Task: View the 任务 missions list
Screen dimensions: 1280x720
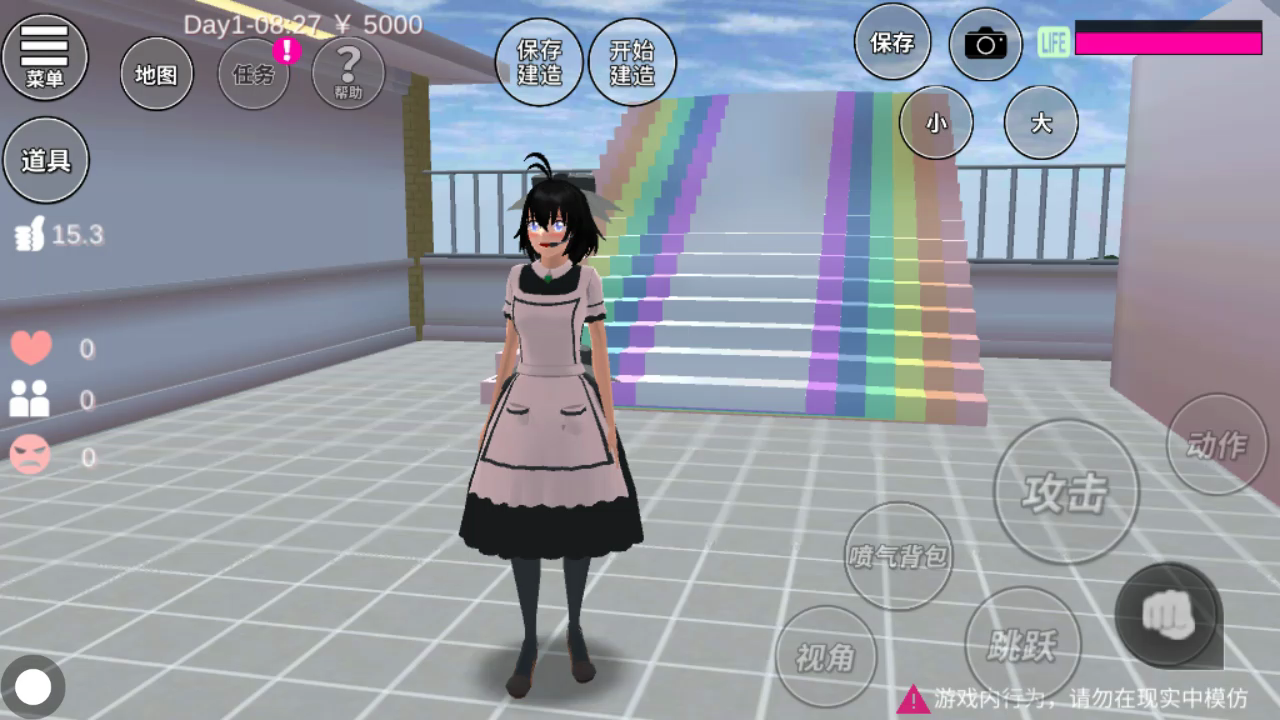Action: click(254, 74)
